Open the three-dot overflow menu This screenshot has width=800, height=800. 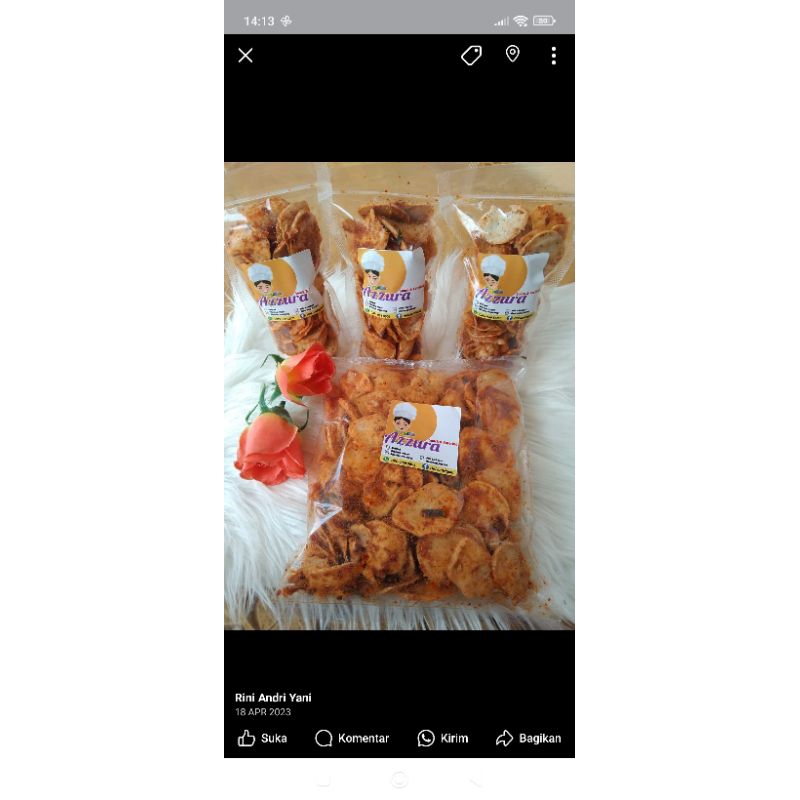click(553, 56)
